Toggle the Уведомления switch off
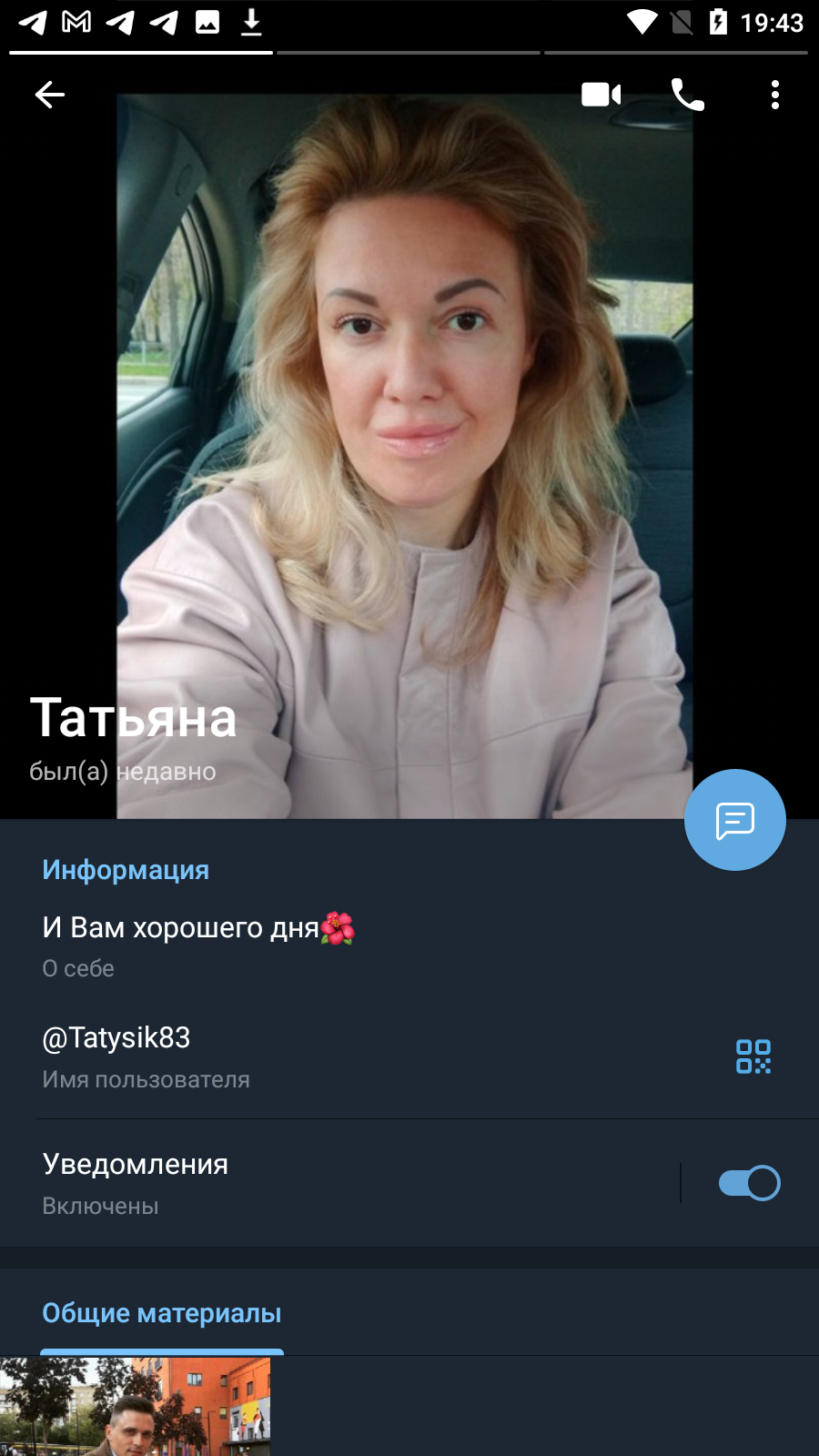This screenshot has height=1456, width=819. [x=750, y=1183]
